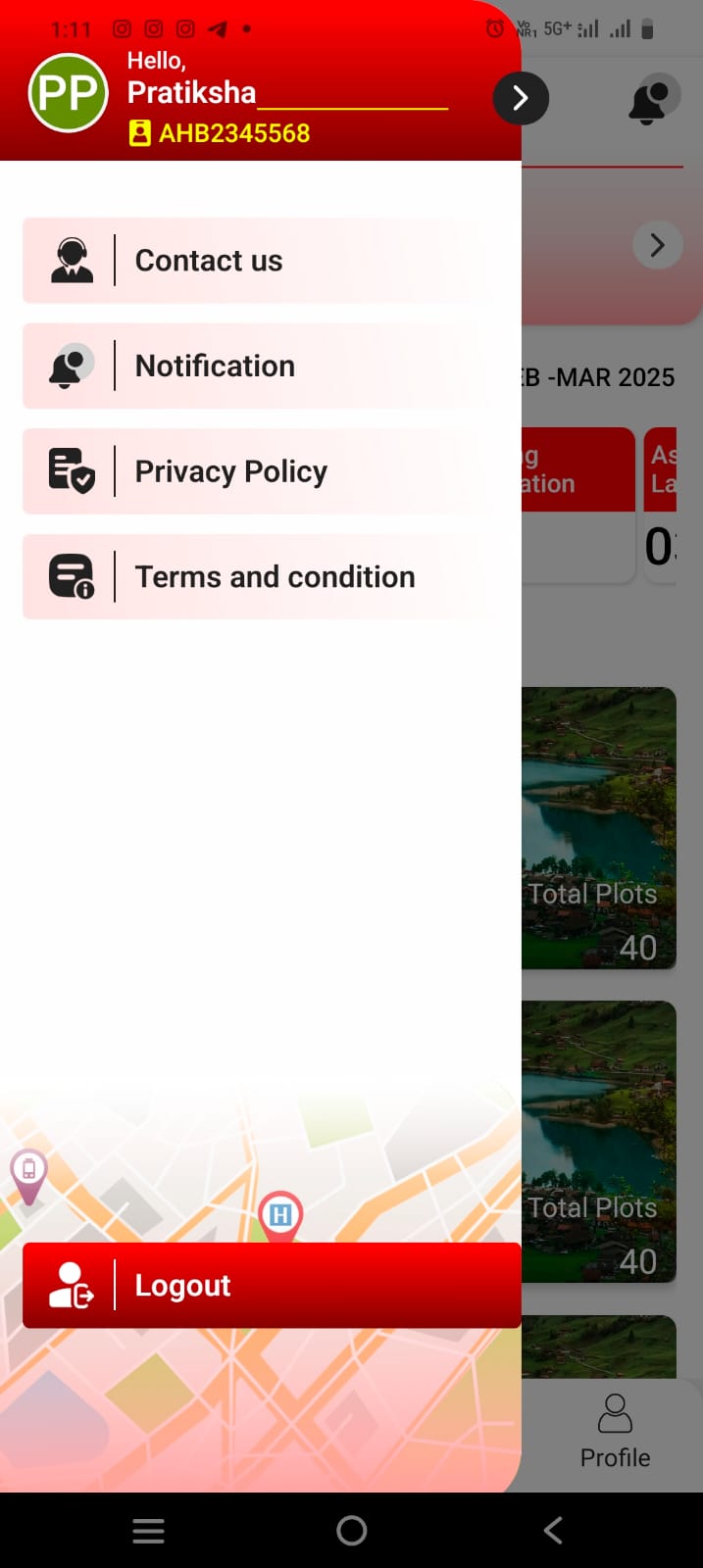
Task: Log out of the account
Action: (271, 1286)
